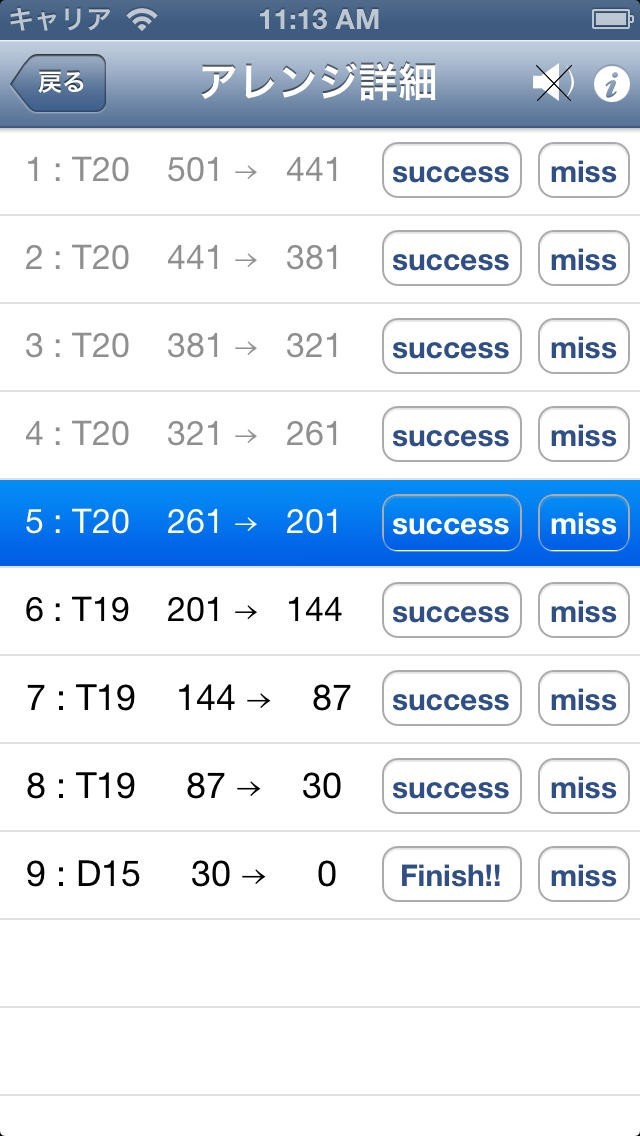Mark throw 1 T20 as miss
The image size is (640, 1136).
(x=583, y=172)
